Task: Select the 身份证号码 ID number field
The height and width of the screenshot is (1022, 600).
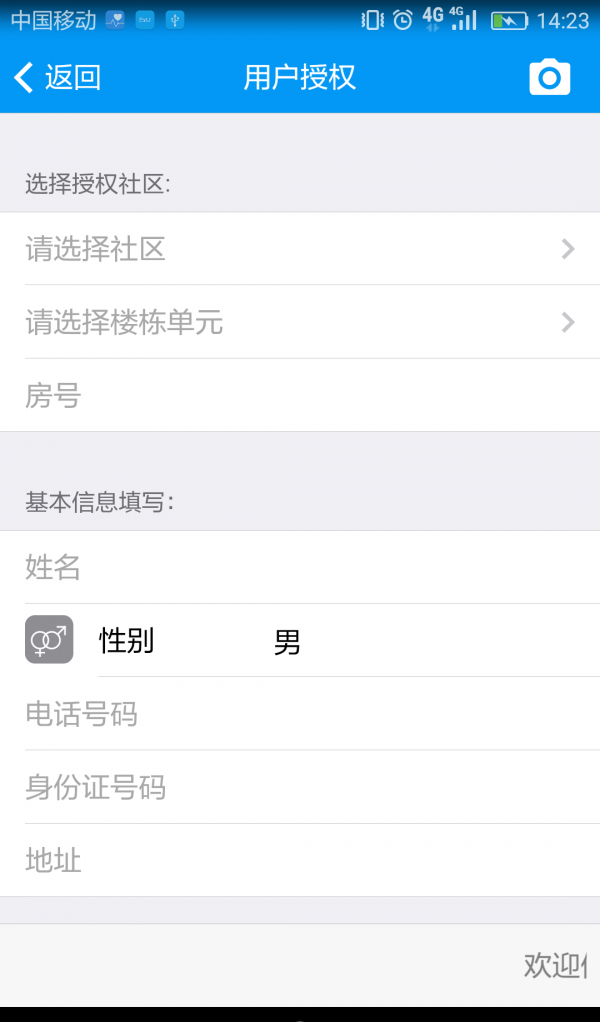Action: click(x=300, y=787)
